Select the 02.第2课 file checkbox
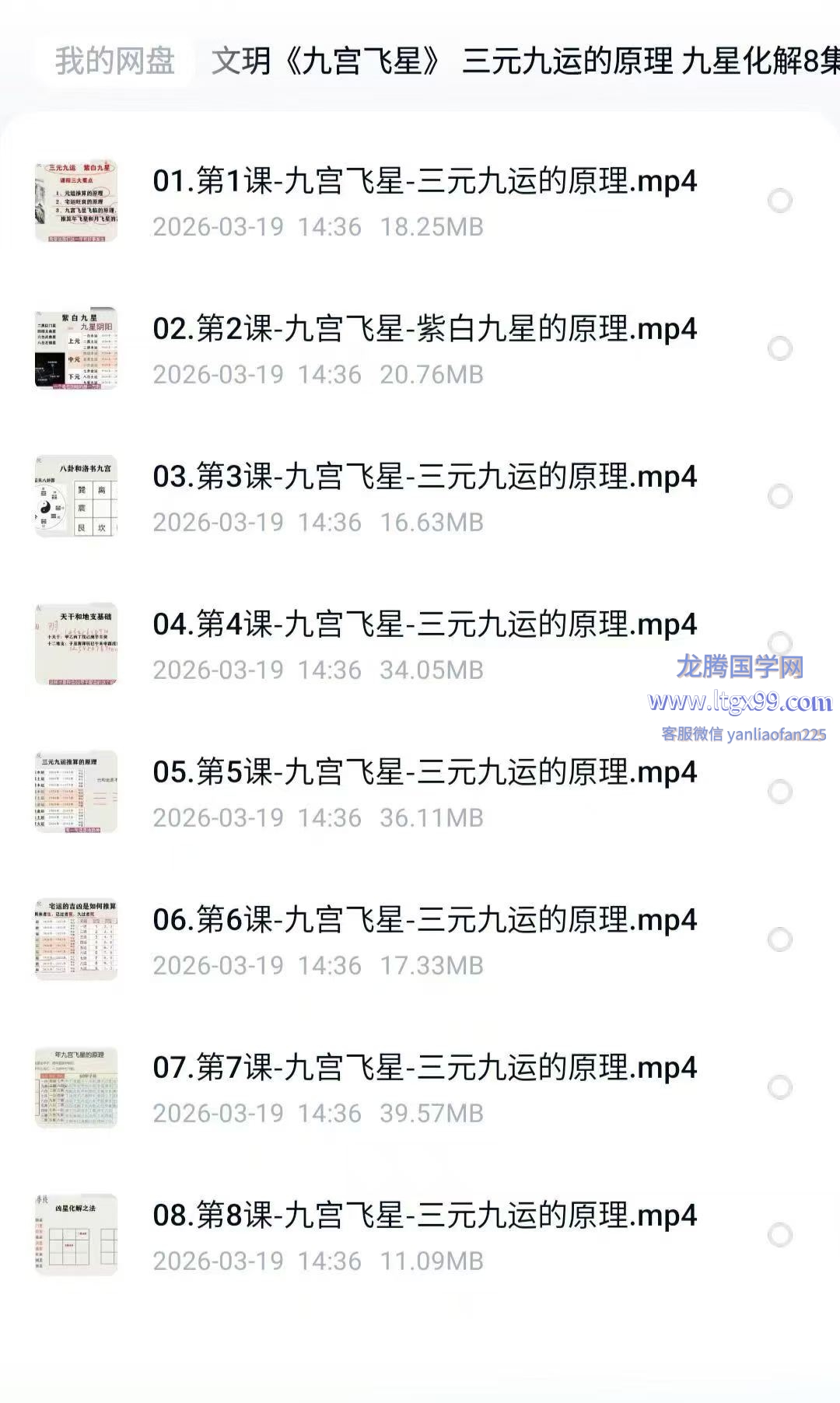 [779, 348]
